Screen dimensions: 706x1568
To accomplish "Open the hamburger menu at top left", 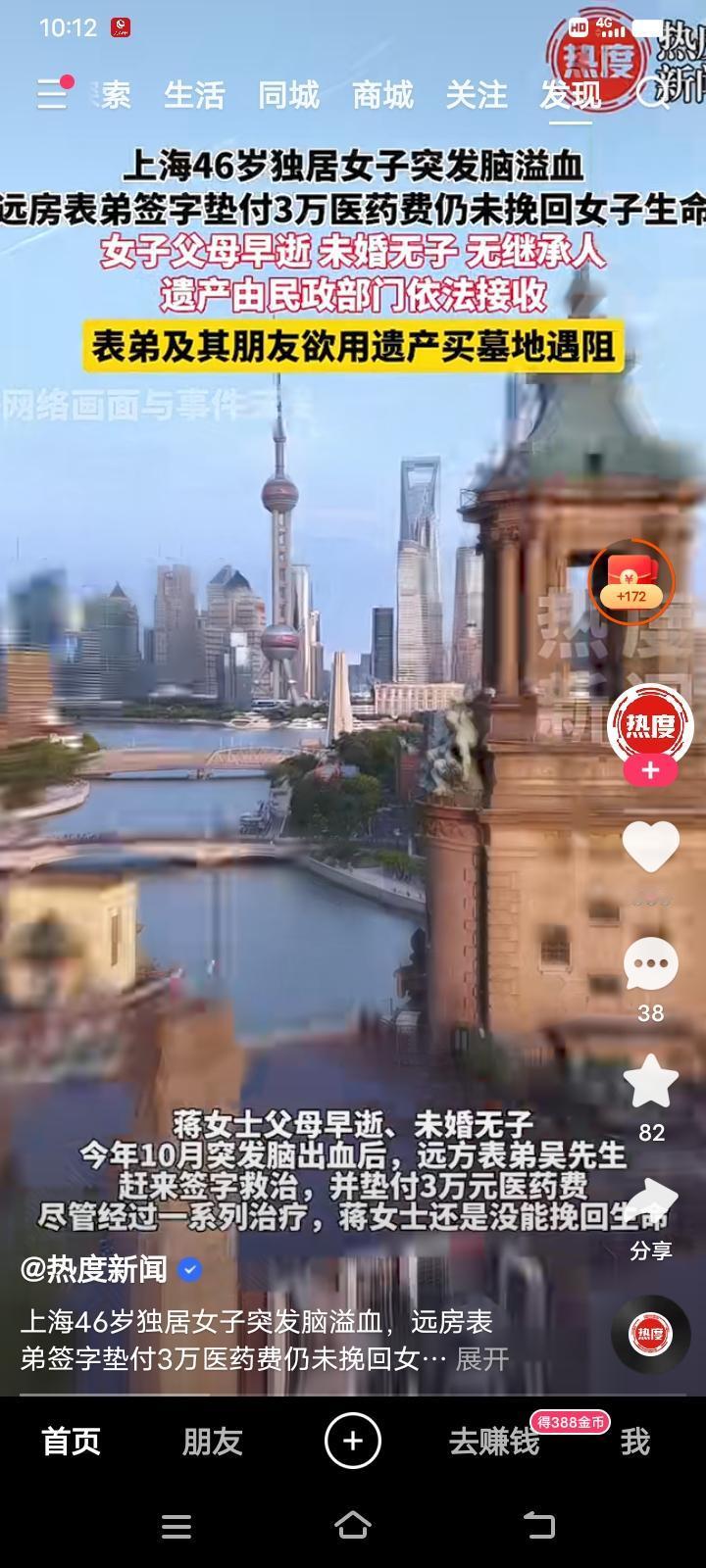I will point(49,95).
